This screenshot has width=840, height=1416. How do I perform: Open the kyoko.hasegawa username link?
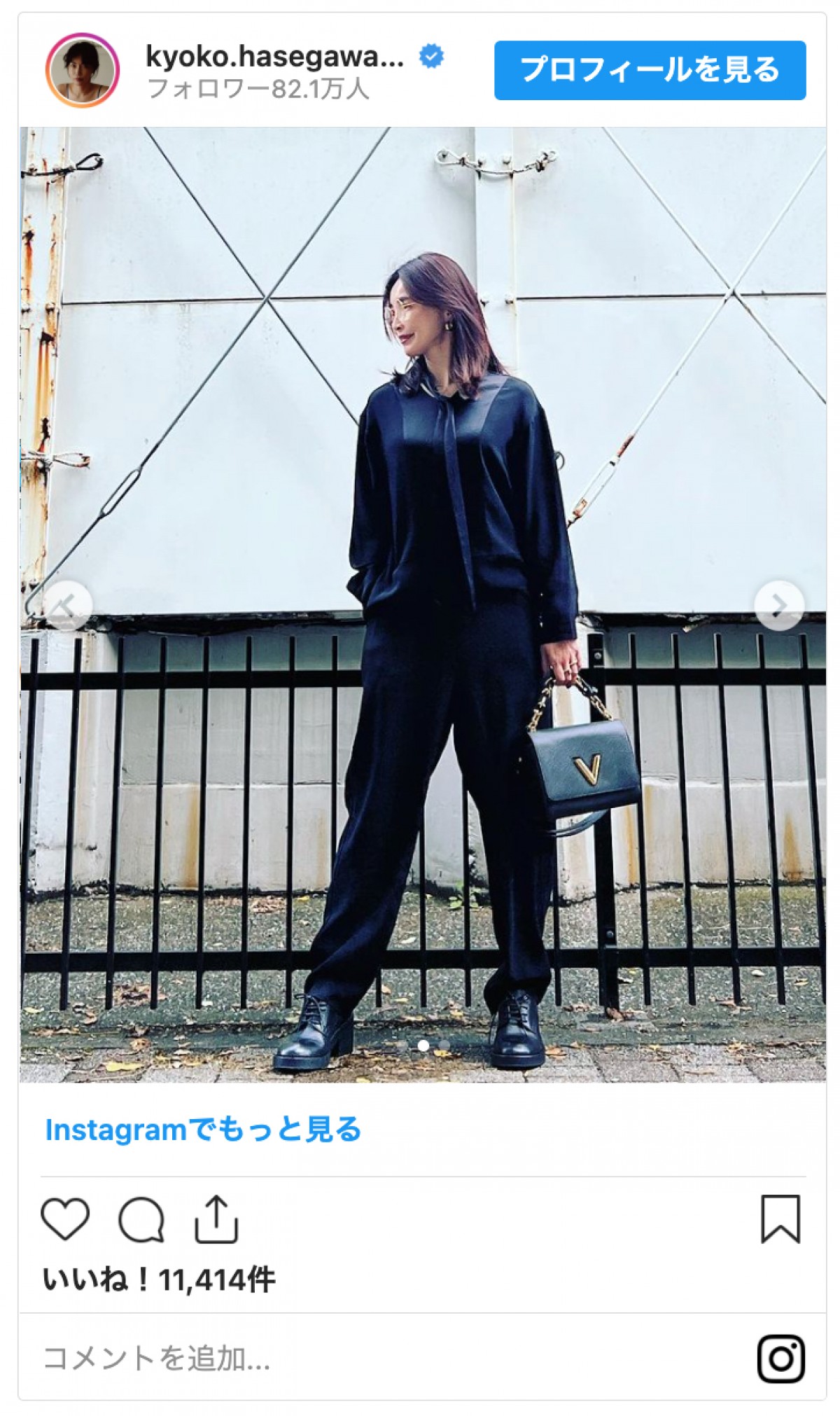point(274,57)
